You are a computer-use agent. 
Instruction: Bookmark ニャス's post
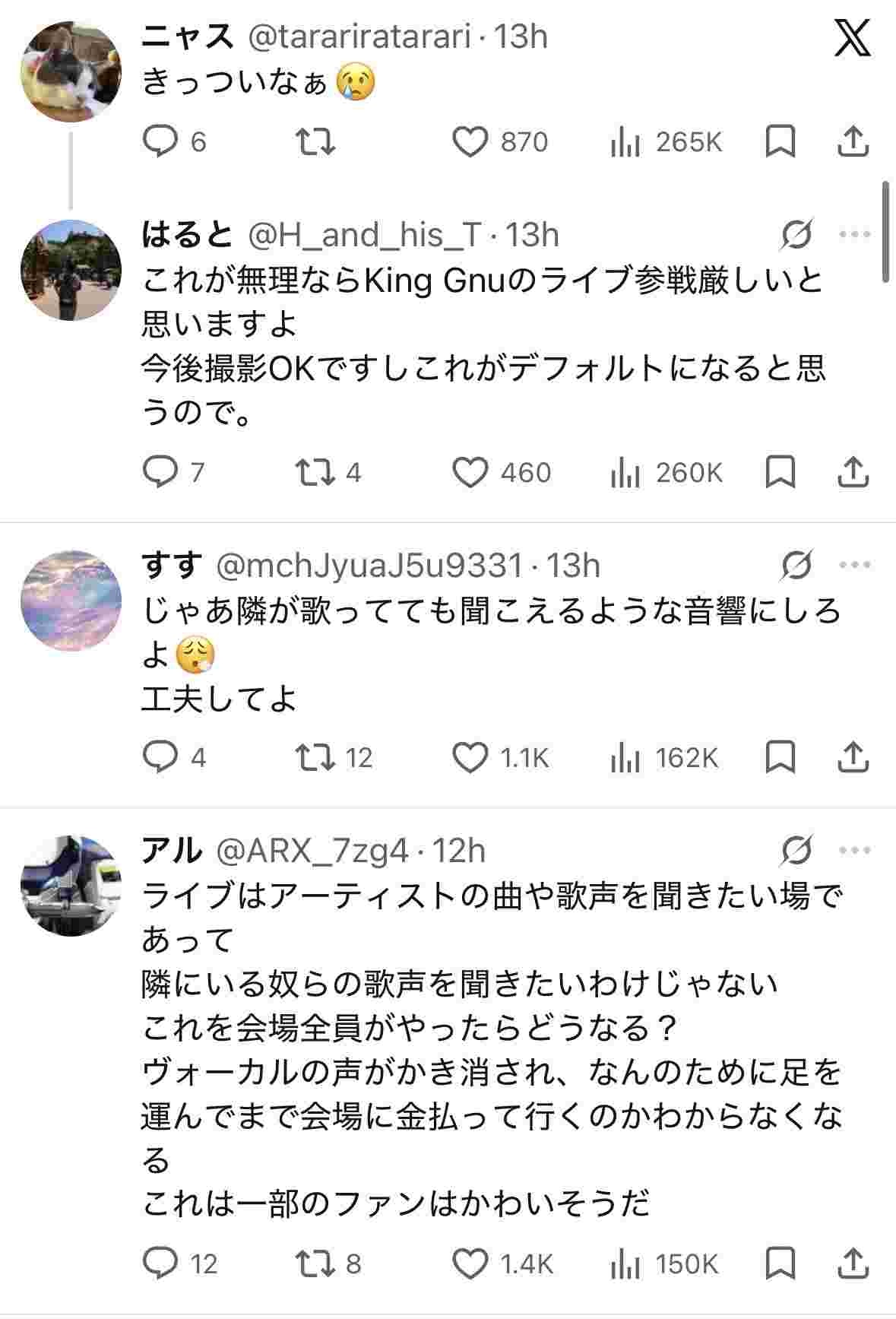(x=780, y=142)
